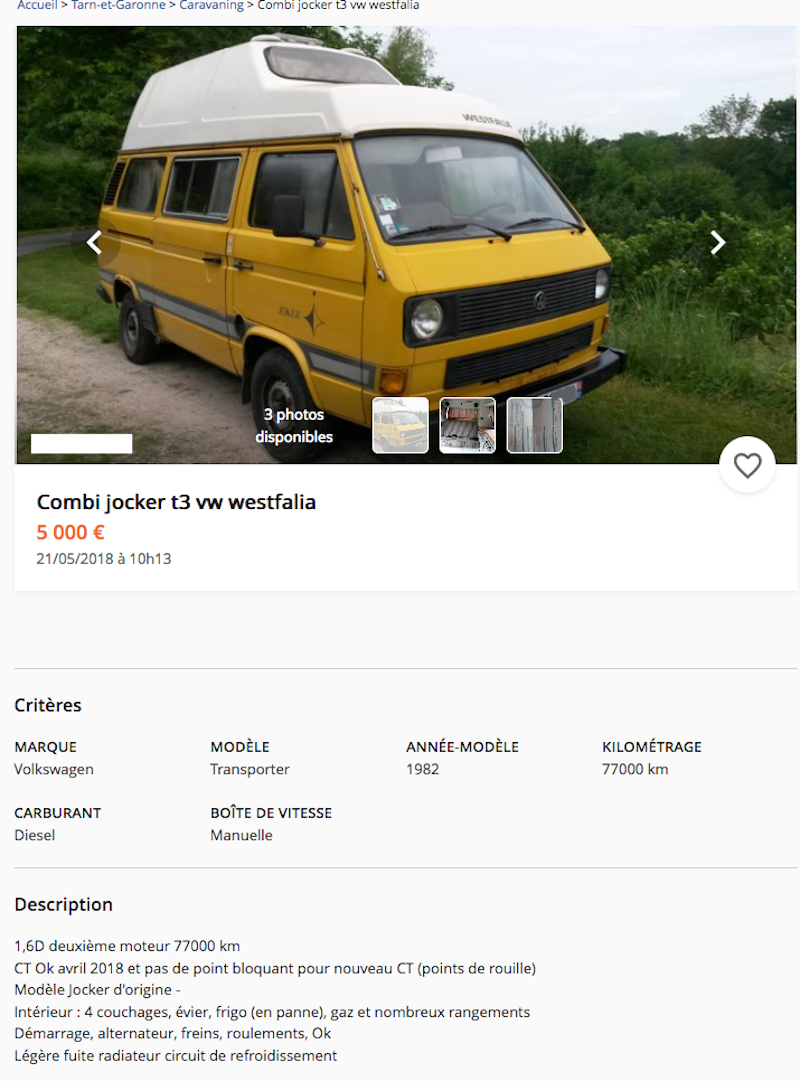Open the third photo thumbnail
The width and height of the screenshot is (800, 1081).
tap(534, 425)
